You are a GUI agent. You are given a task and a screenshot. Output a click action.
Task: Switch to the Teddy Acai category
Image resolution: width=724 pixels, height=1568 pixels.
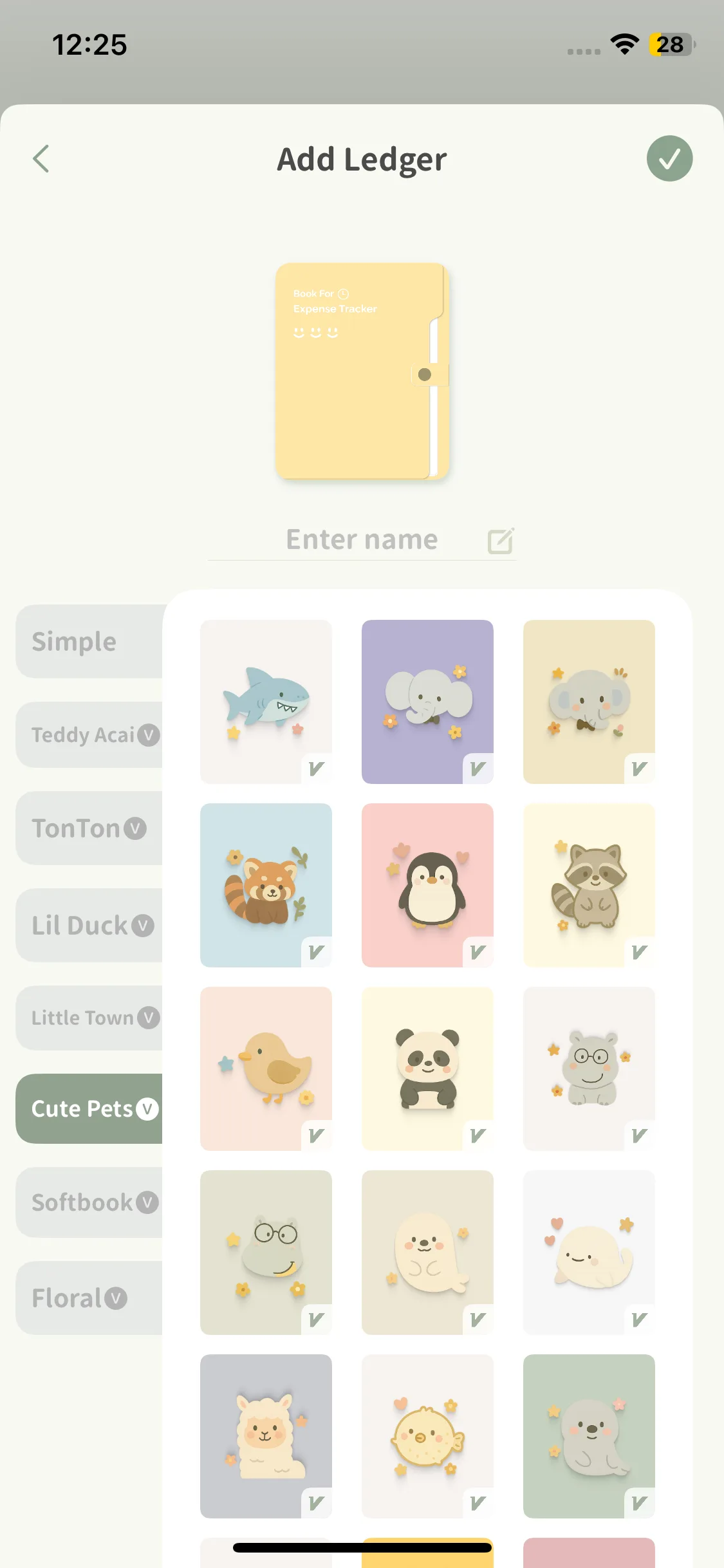89,734
